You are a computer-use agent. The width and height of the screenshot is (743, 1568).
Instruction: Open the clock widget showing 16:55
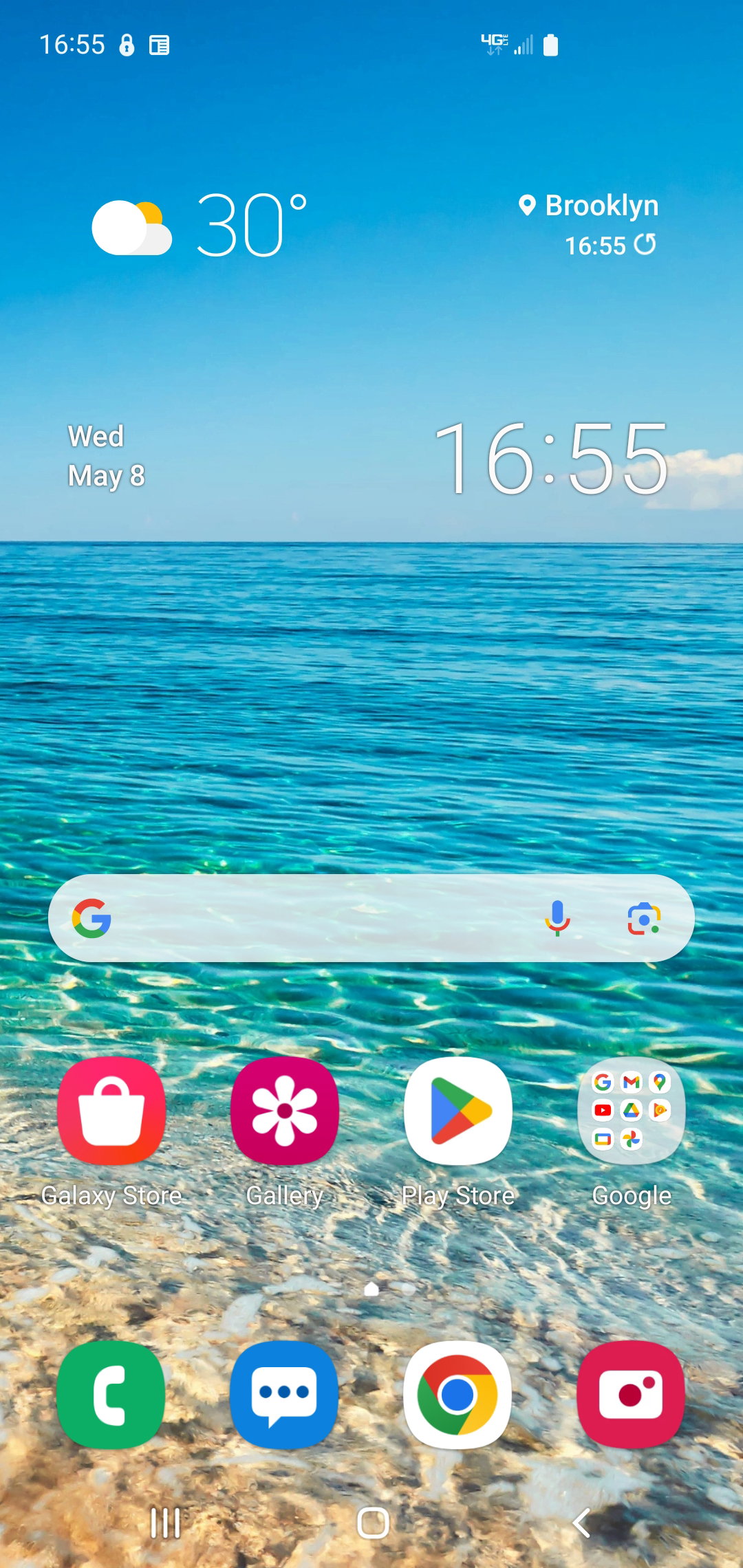tap(552, 459)
